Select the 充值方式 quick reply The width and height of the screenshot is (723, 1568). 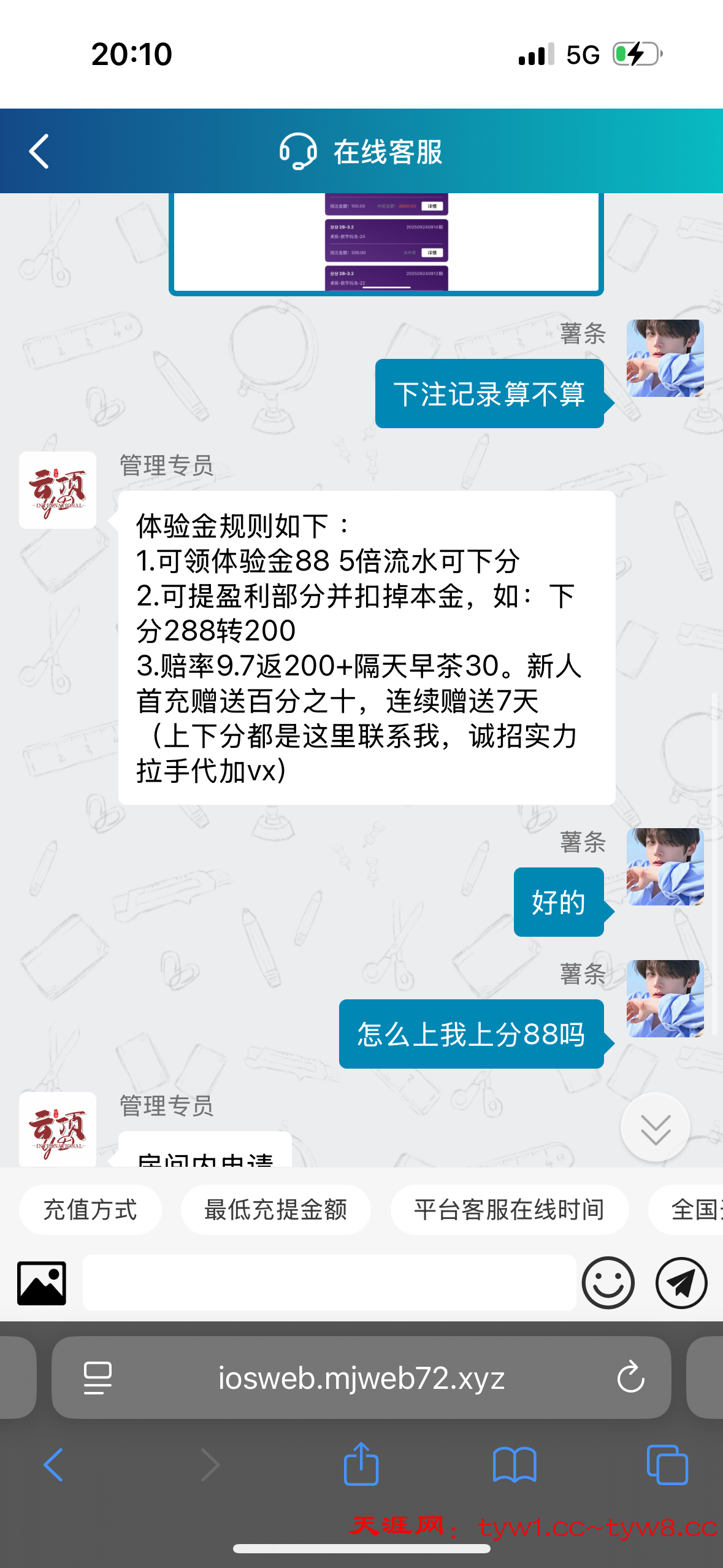[90, 1210]
